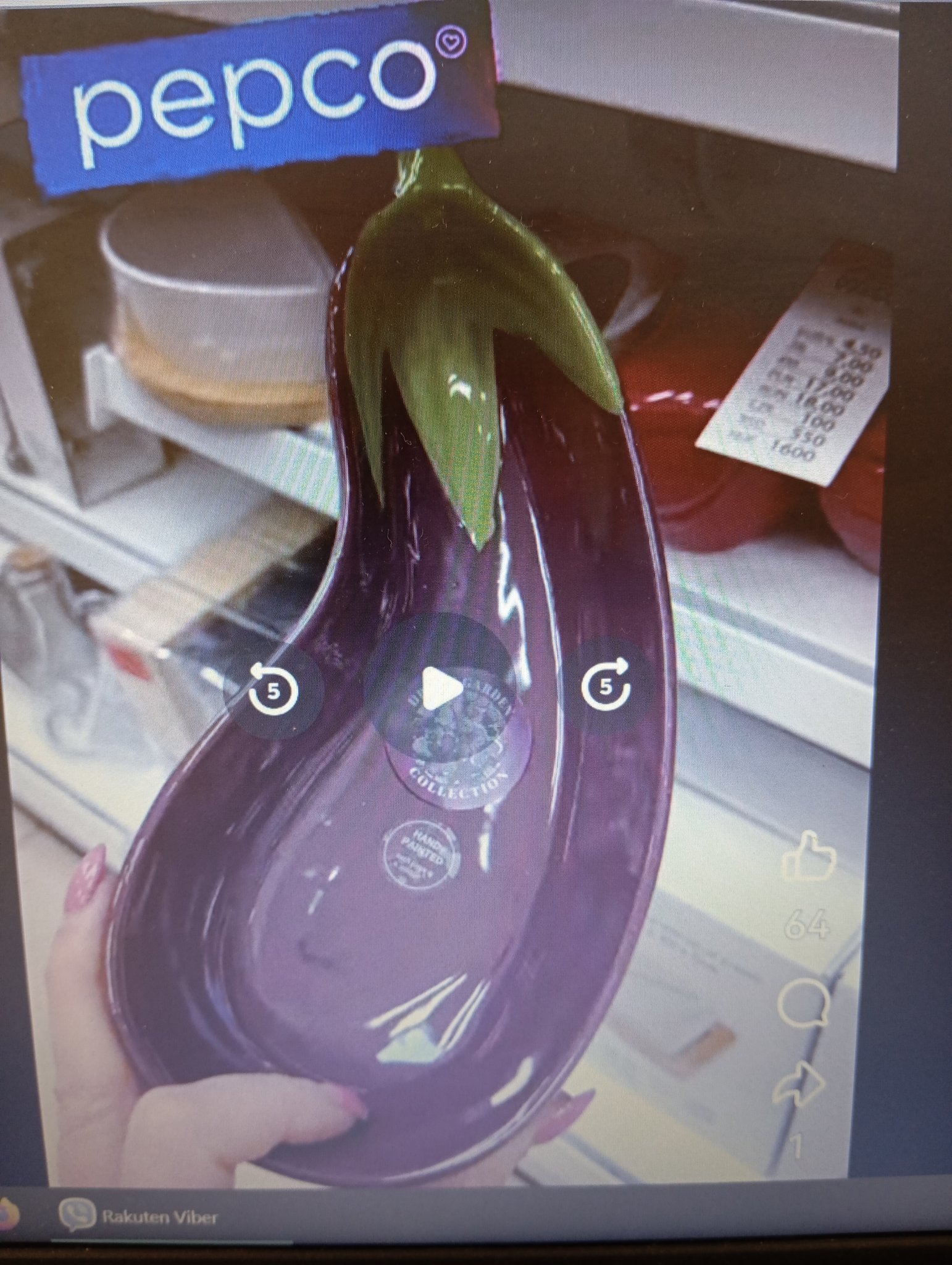The image size is (952, 1265).
Task: Like this video with thumbs up
Action: (808, 856)
